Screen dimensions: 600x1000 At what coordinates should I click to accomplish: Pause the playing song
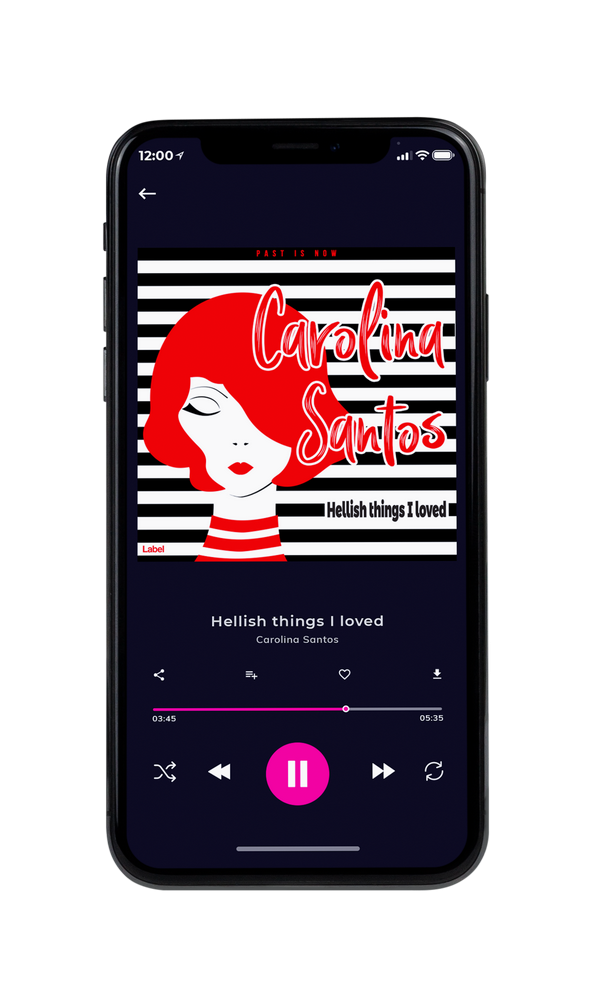297,774
